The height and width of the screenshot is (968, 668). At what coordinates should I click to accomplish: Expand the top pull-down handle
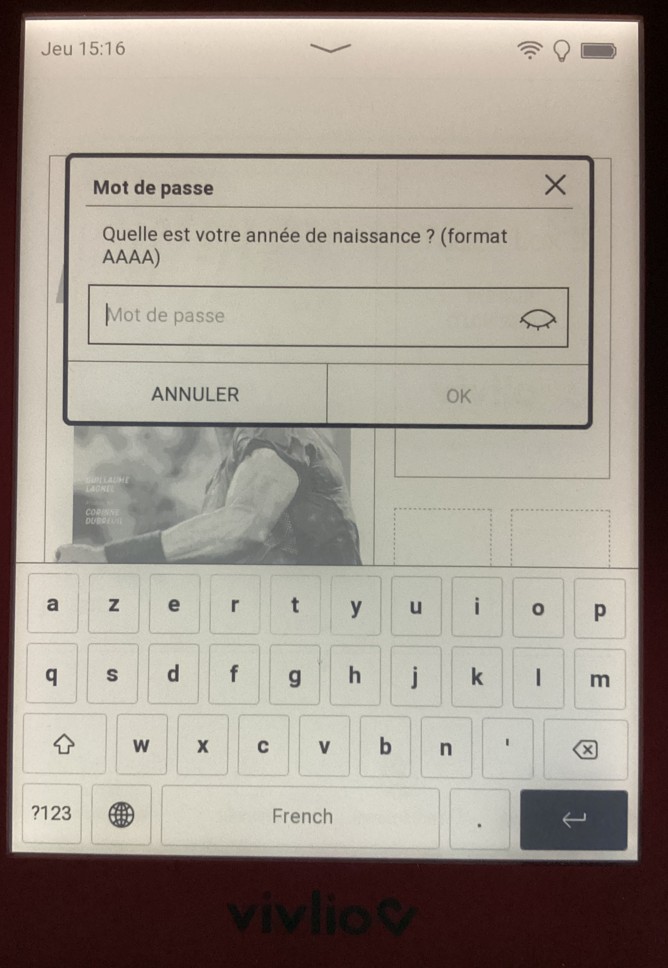click(x=330, y=48)
